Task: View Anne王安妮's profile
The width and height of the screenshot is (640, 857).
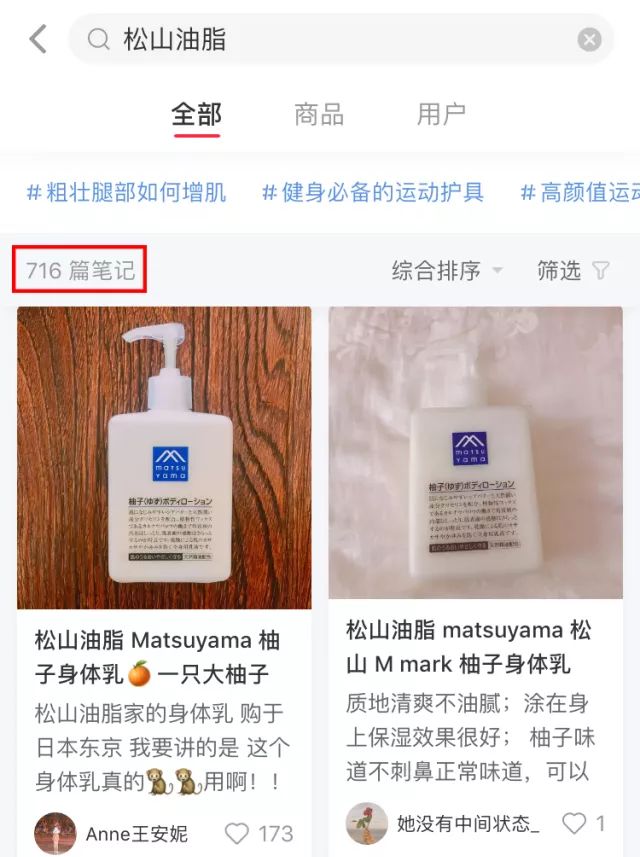Action: tap(110, 833)
